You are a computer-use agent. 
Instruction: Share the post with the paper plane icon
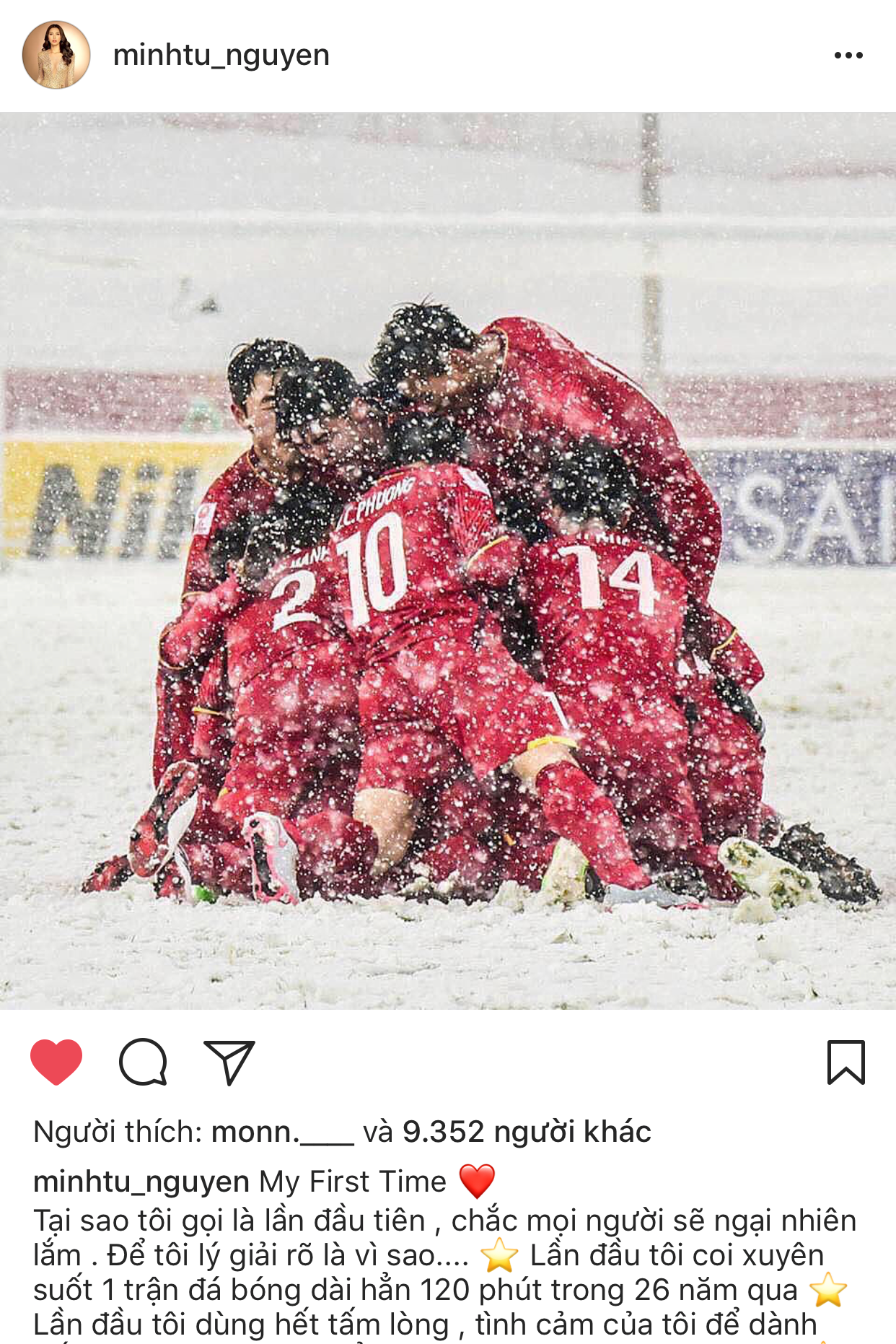pyautogui.click(x=229, y=1062)
